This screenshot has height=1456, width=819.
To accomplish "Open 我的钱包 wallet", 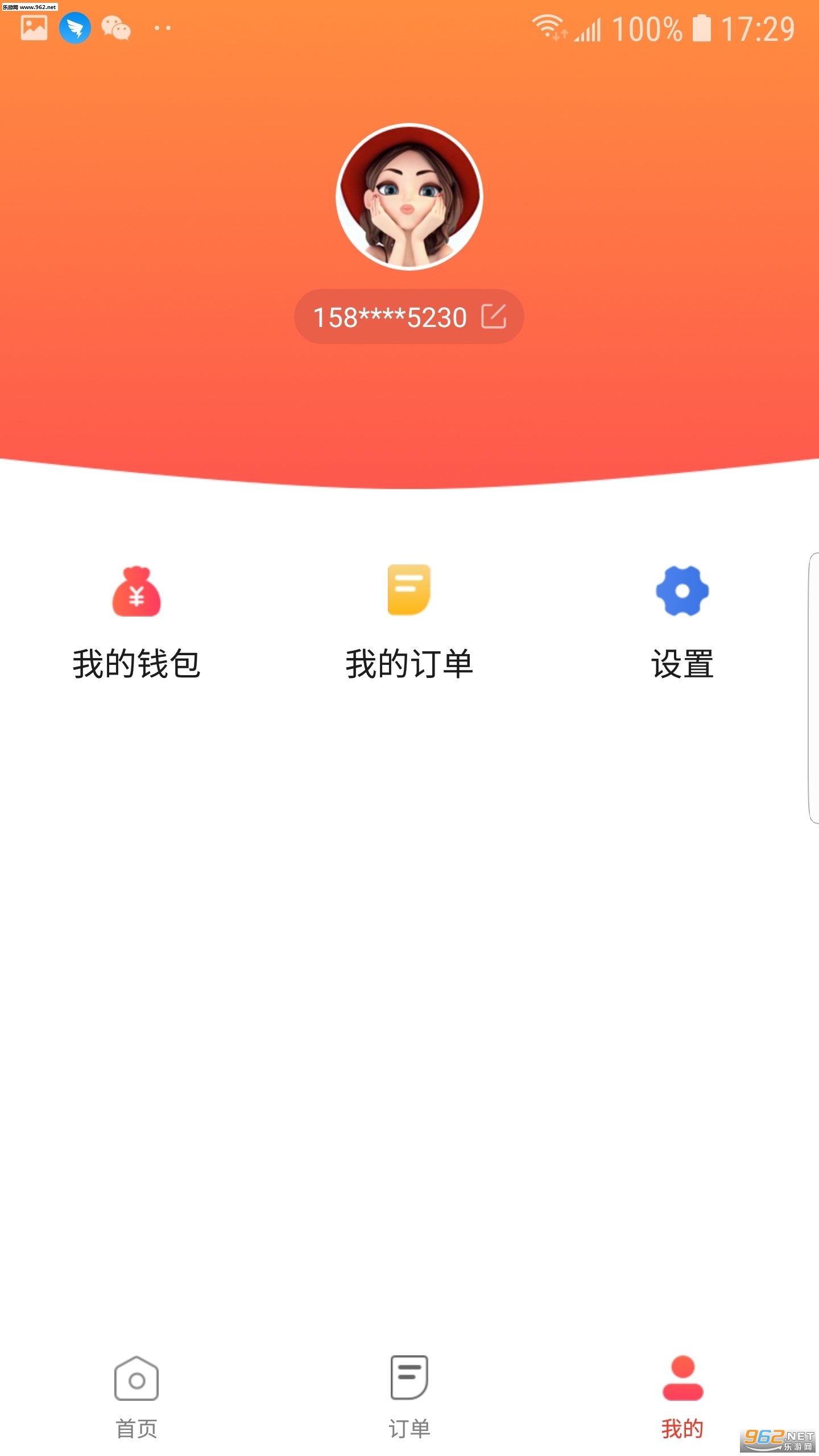I will (136, 623).
